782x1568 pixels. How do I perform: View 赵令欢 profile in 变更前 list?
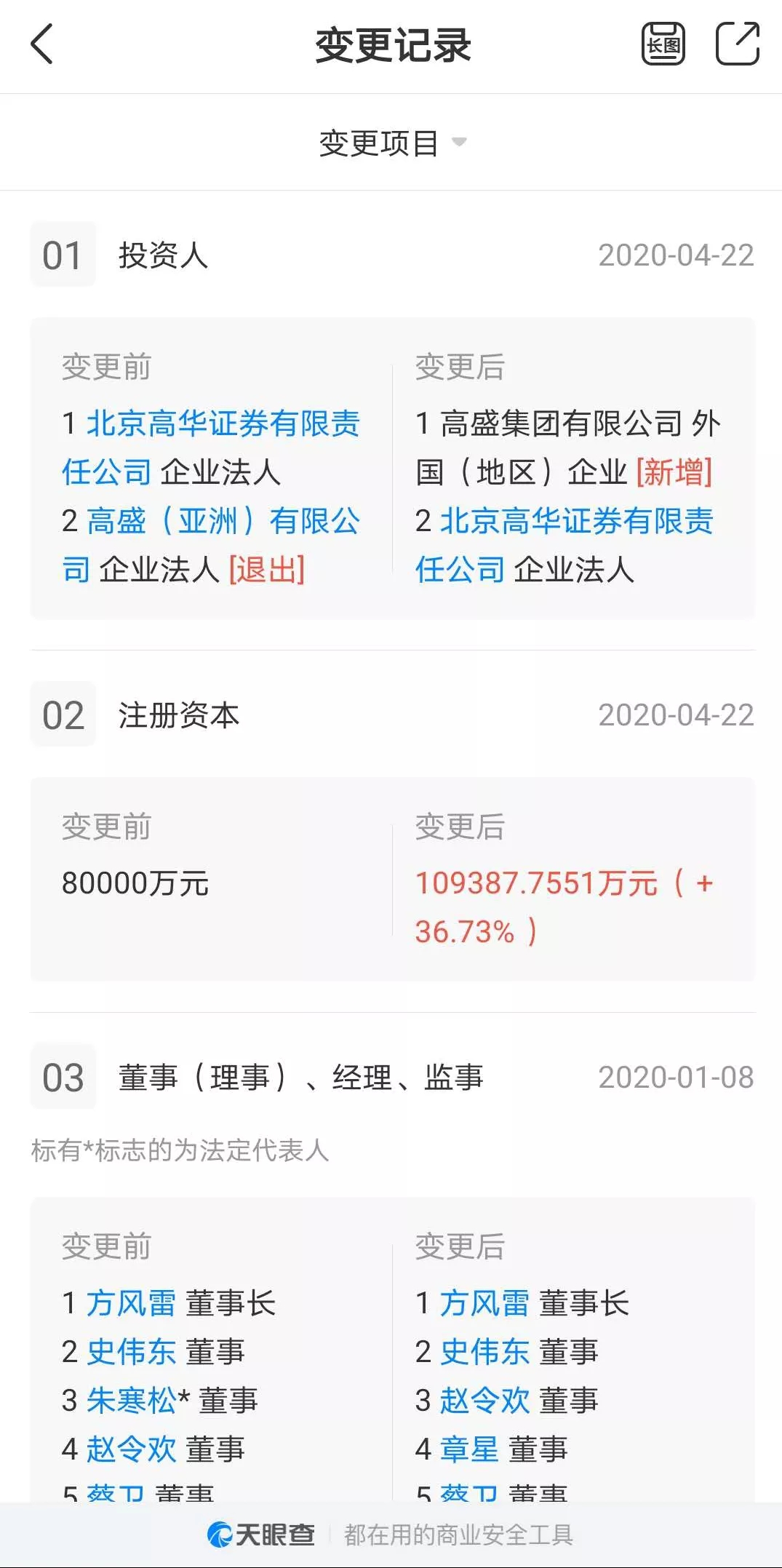click(x=131, y=1449)
